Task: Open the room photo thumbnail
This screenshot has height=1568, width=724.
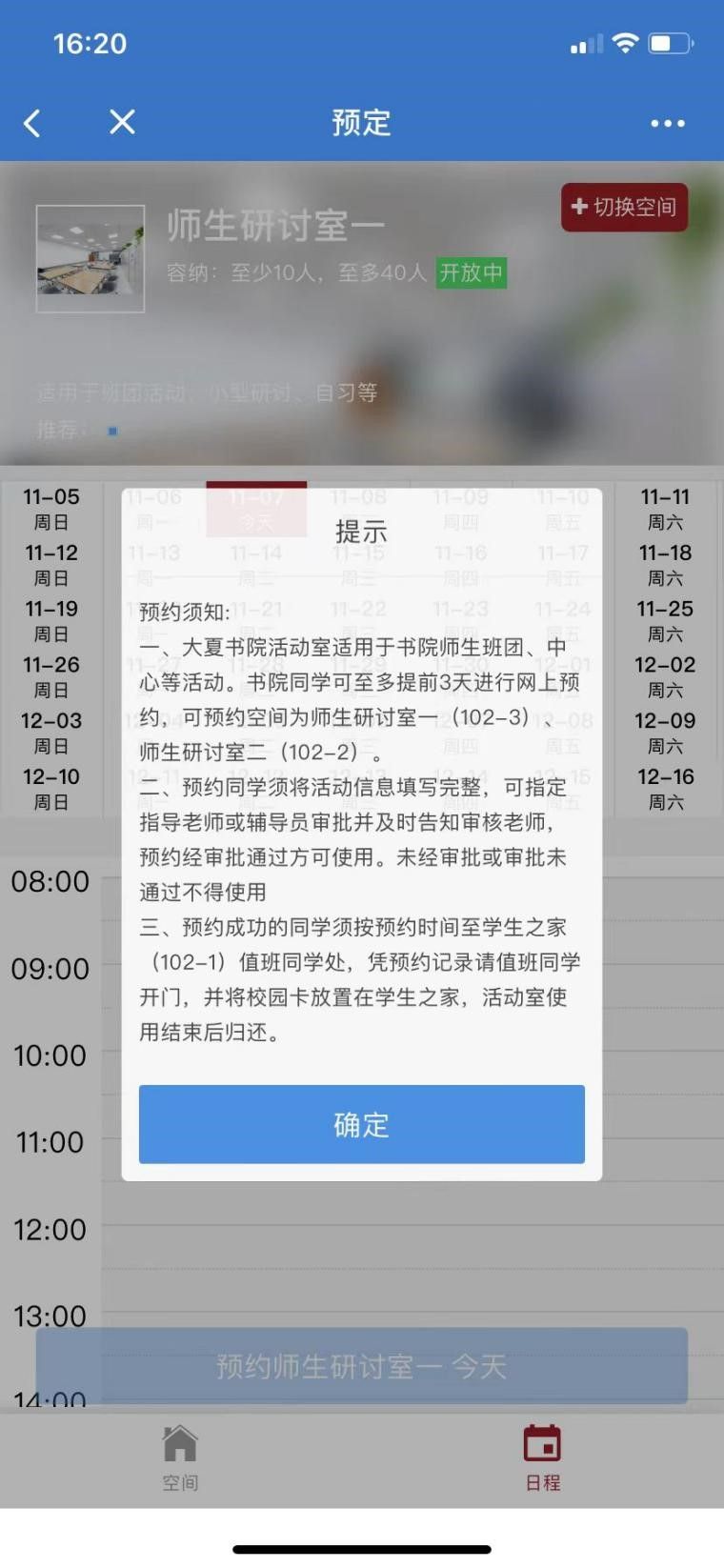Action: 90,258
